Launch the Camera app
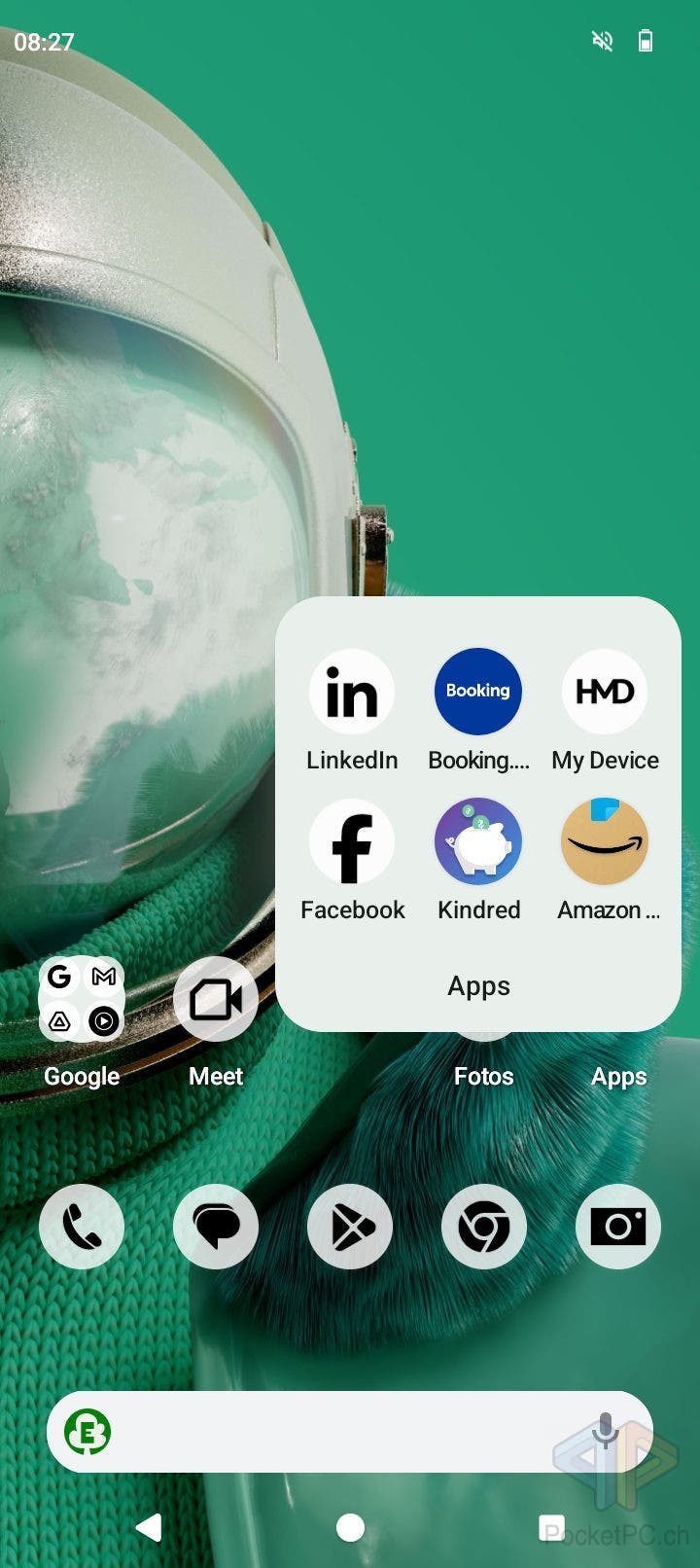The image size is (700, 1568). click(x=618, y=1227)
